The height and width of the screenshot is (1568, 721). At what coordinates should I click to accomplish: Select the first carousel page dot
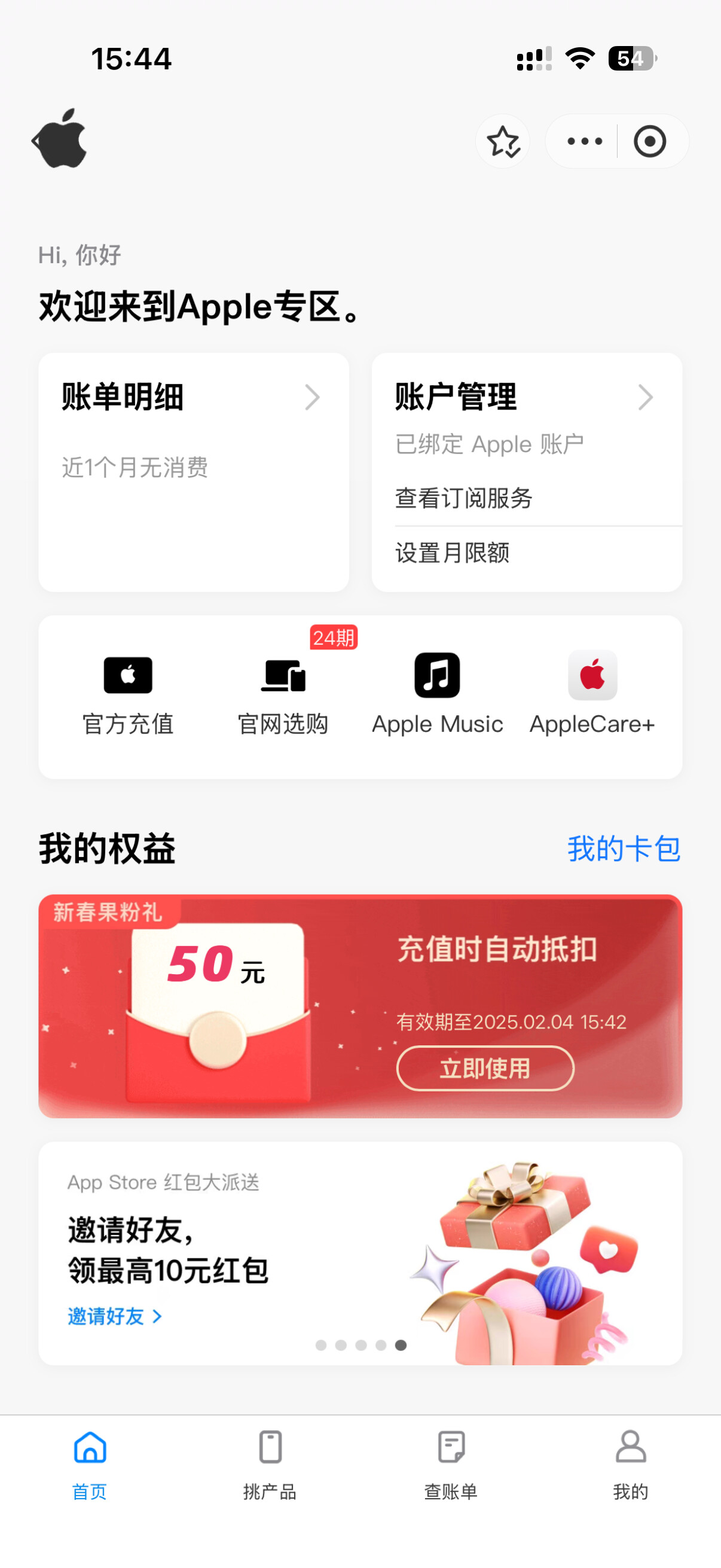[320, 1345]
